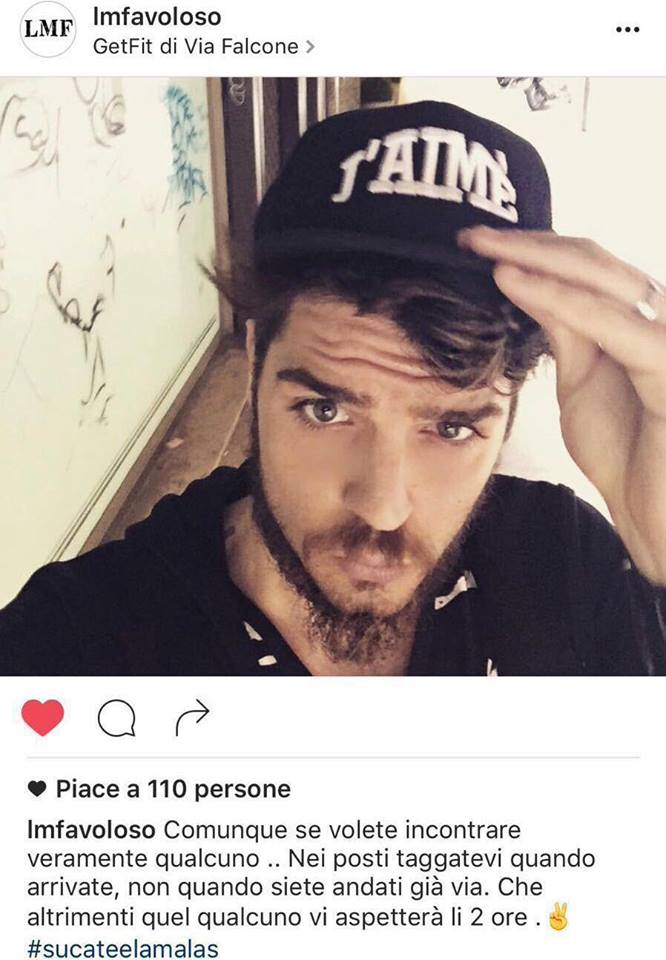Open the lmfavoloso username in the header
Image resolution: width=666 pixels, height=960 pixels.
[157, 17]
